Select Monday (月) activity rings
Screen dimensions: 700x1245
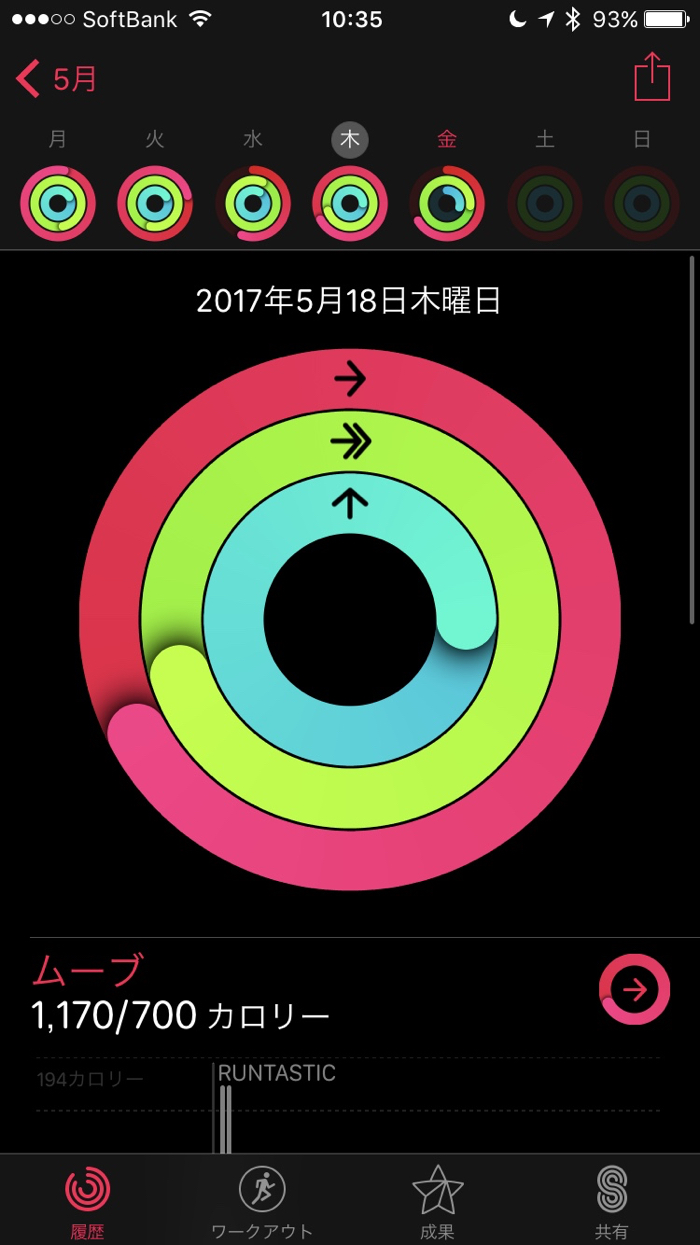58,203
